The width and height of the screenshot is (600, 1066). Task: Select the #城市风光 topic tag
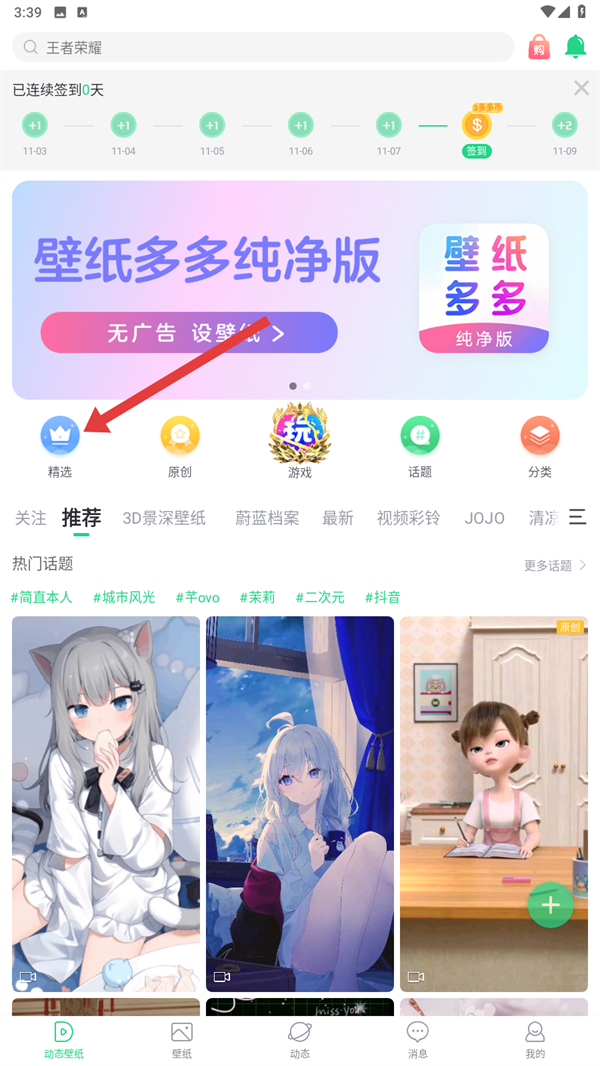pyautogui.click(x=124, y=597)
